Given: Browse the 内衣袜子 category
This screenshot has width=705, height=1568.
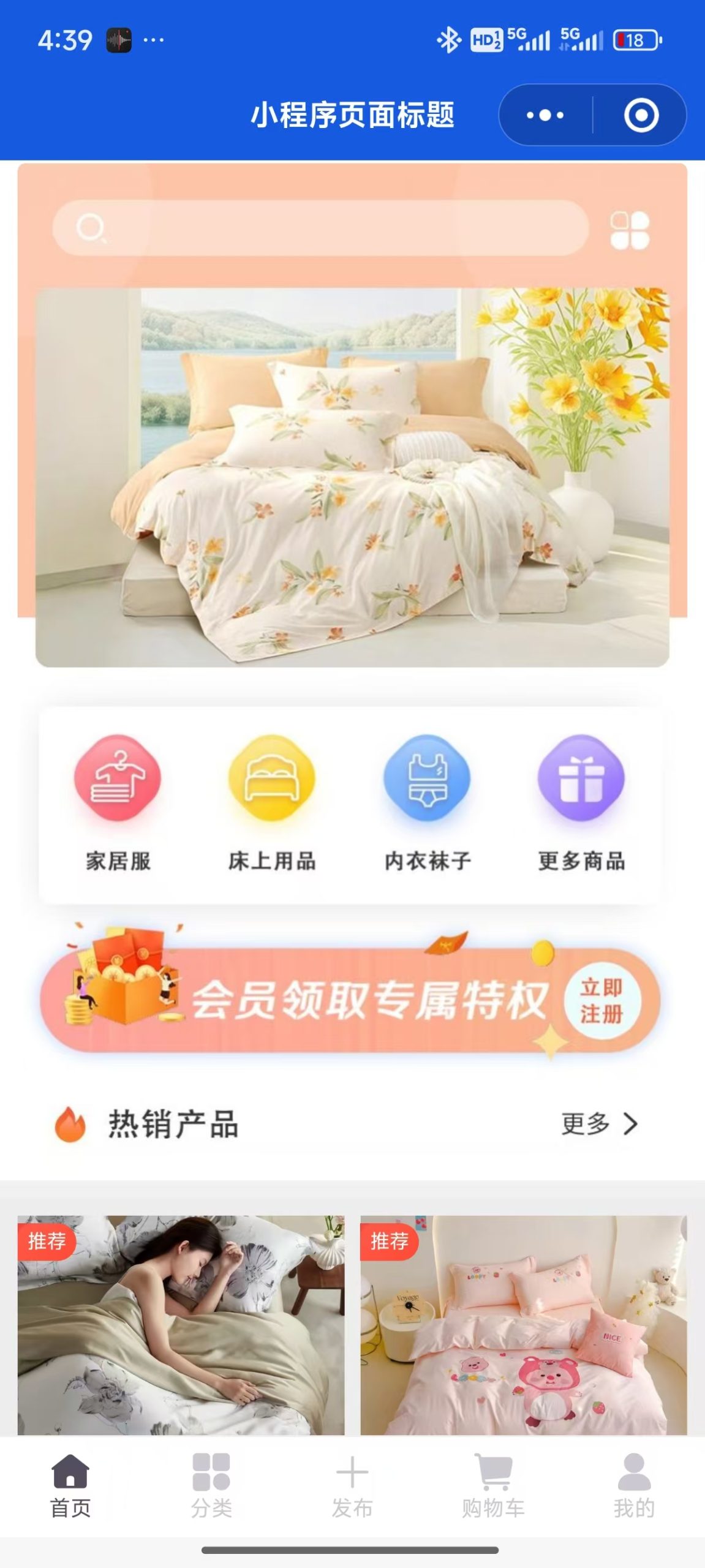Looking at the screenshot, I should 427,802.
